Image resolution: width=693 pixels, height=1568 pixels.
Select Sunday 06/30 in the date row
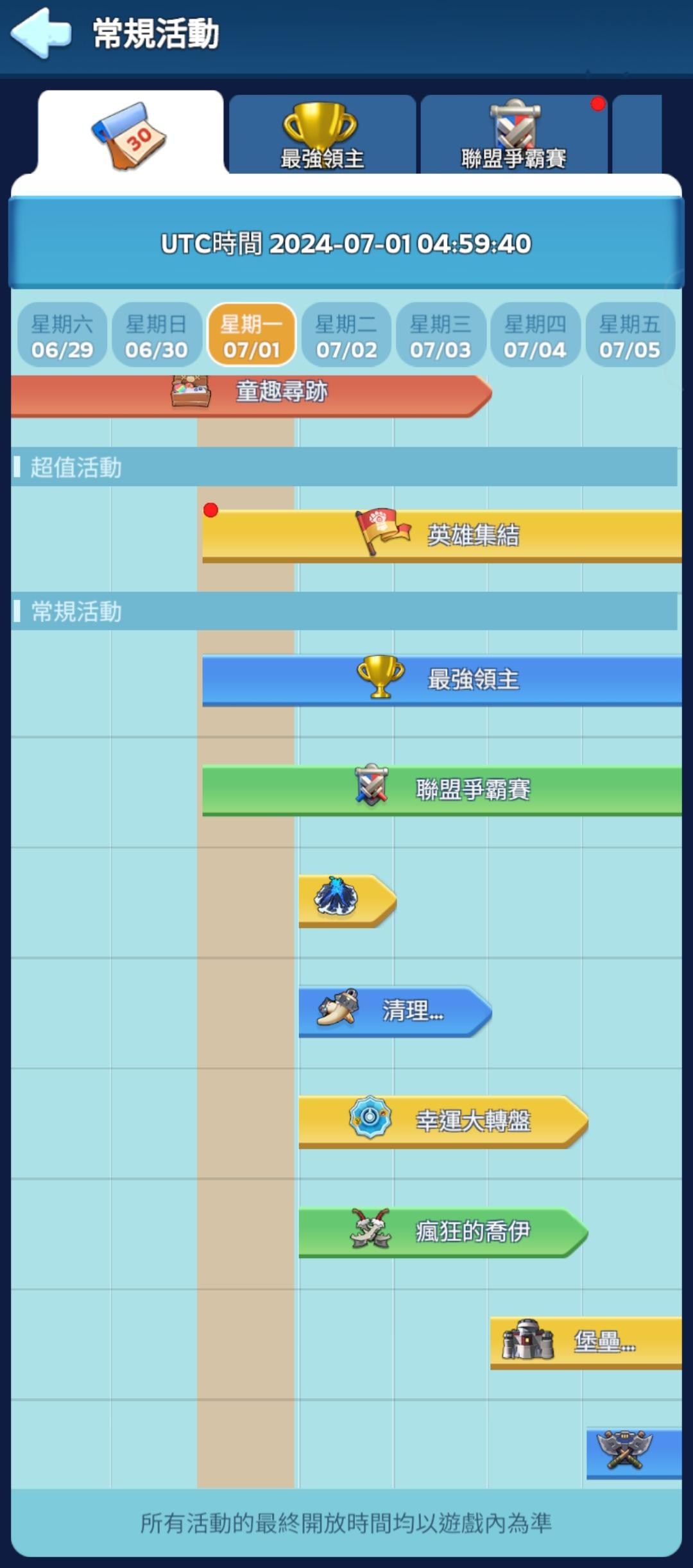(157, 335)
